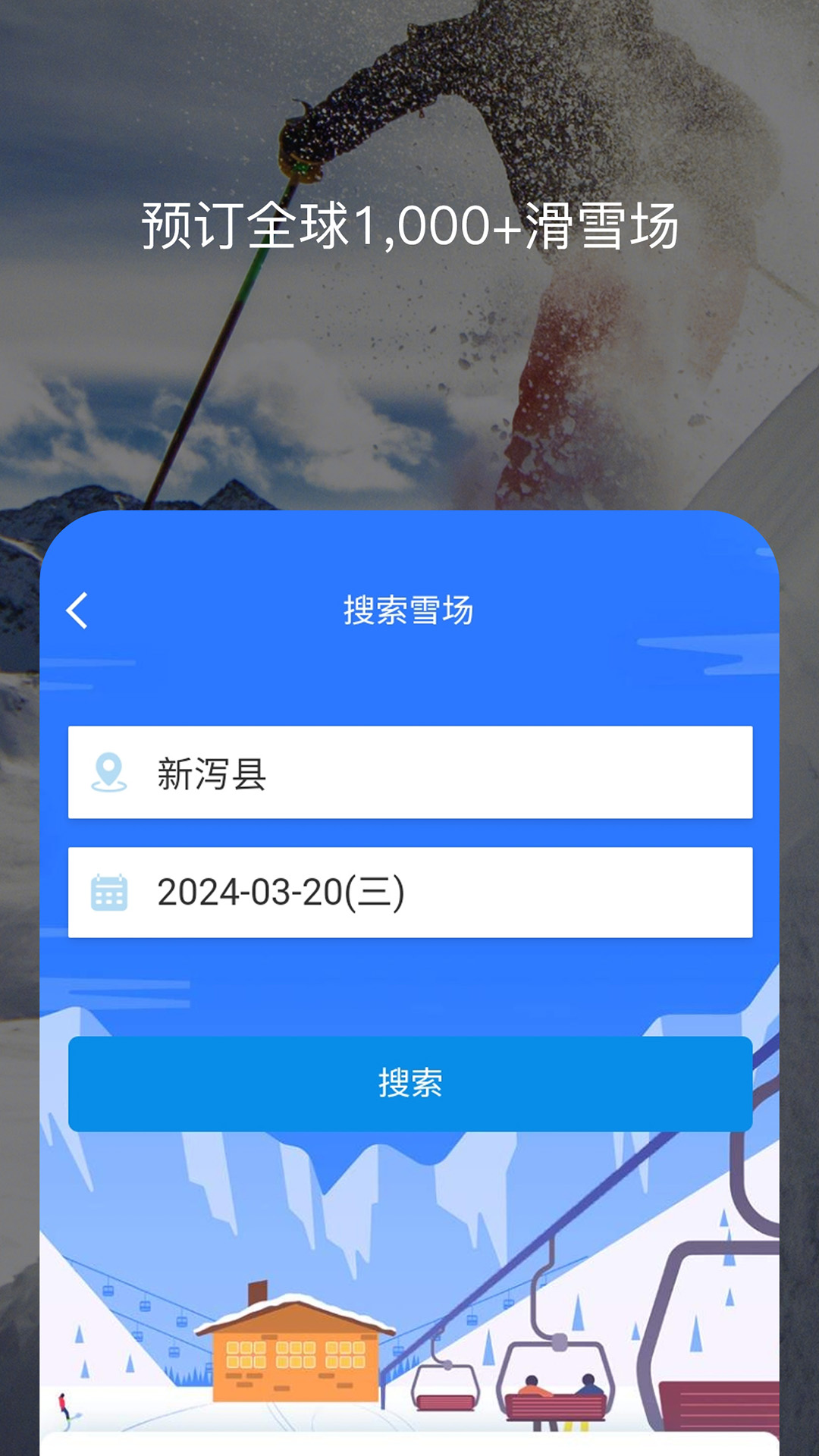
Task: Click the banner text about 1,000+ ski resorts
Action: coord(409,224)
